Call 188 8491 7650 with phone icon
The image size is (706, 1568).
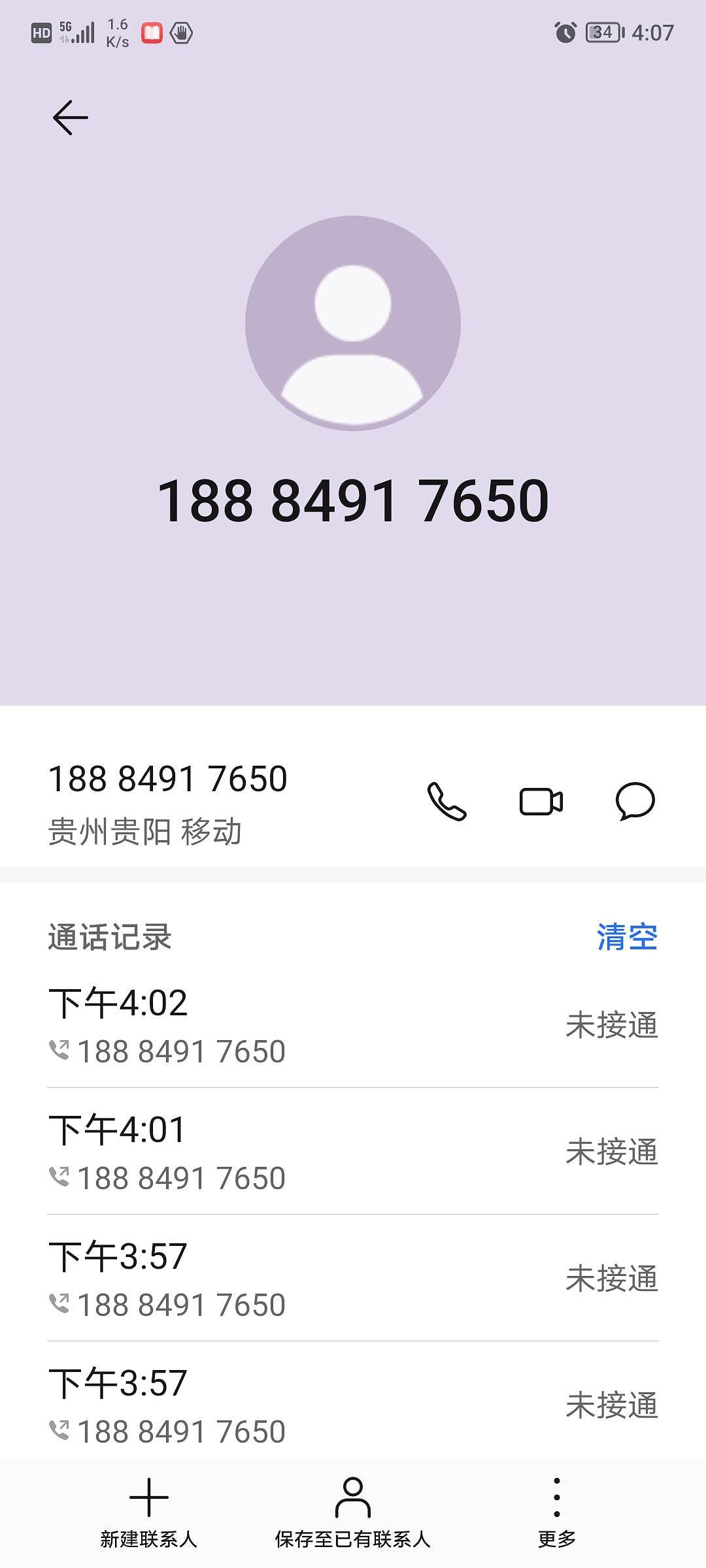[447, 801]
